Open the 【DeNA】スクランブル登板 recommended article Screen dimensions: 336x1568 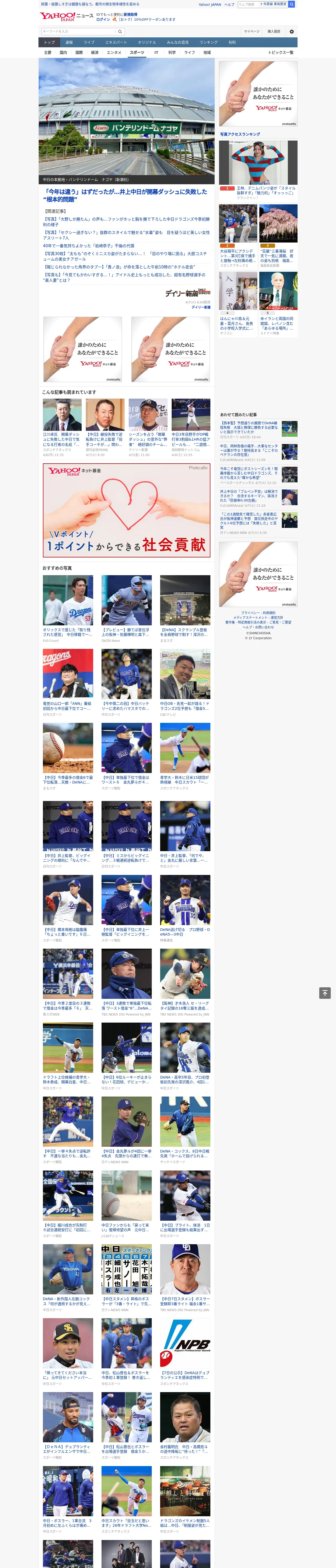click(x=185, y=609)
